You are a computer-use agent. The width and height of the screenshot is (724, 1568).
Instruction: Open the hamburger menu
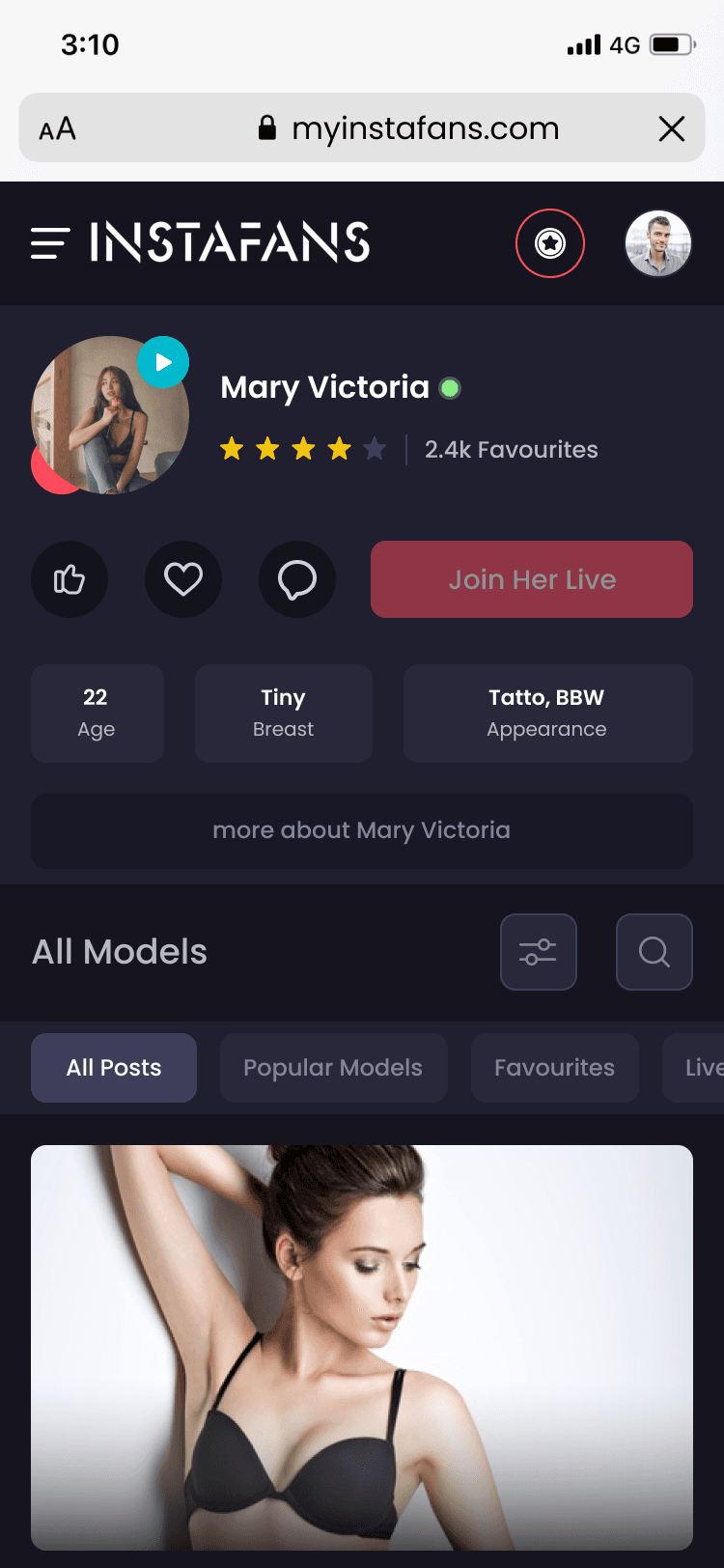(50, 243)
